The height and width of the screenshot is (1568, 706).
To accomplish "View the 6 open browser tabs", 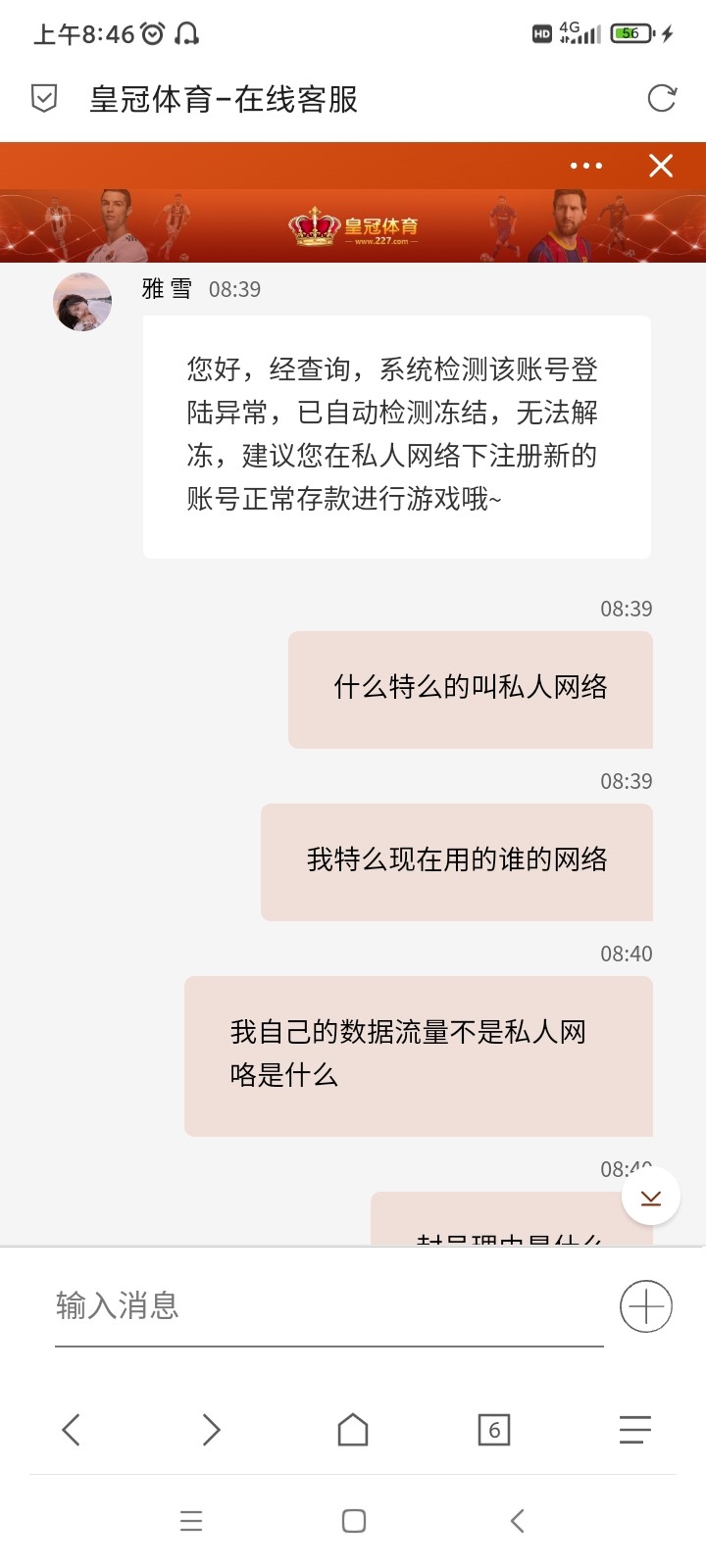I will (494, 1430).
